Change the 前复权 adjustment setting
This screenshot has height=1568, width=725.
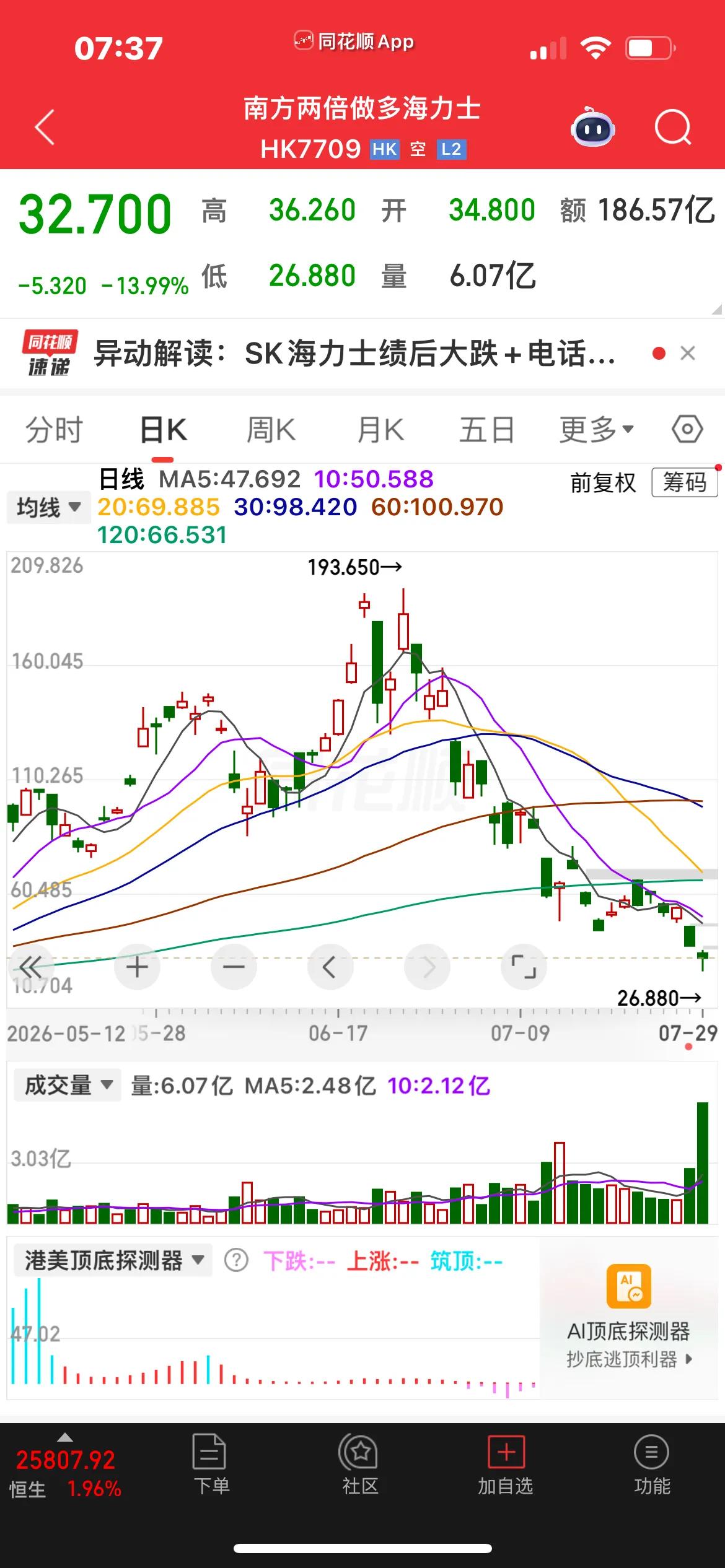click(x=603, y=482)
